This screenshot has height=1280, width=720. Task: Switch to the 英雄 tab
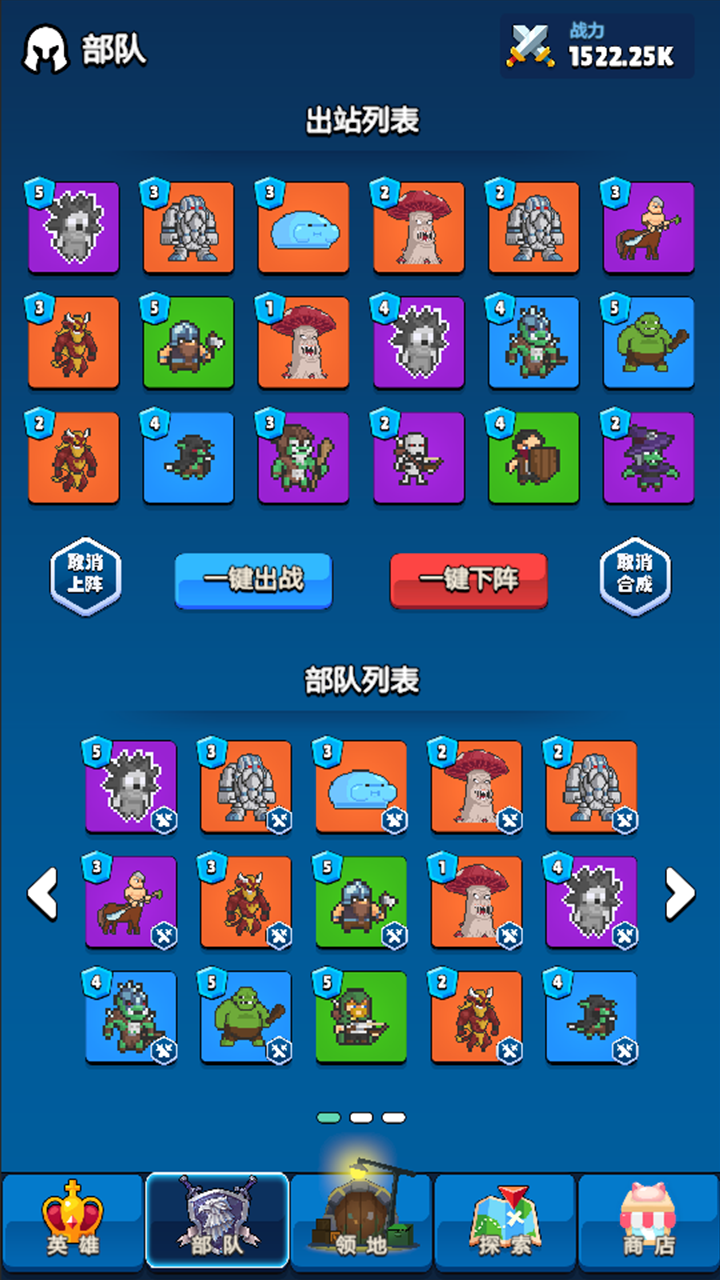click(x=71, y=1218)
